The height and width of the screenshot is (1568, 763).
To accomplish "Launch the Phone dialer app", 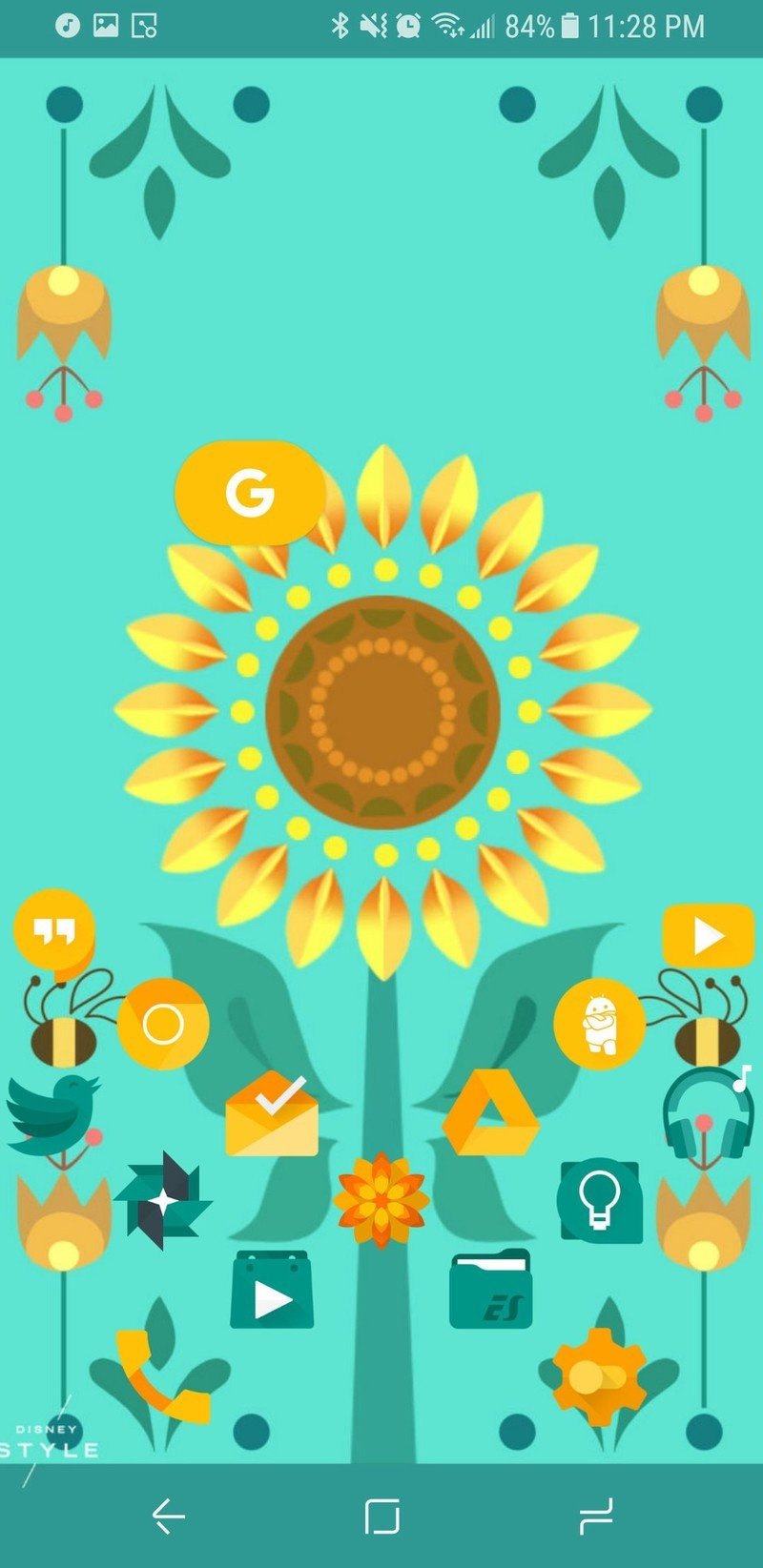I will (x=163, y=1377).
